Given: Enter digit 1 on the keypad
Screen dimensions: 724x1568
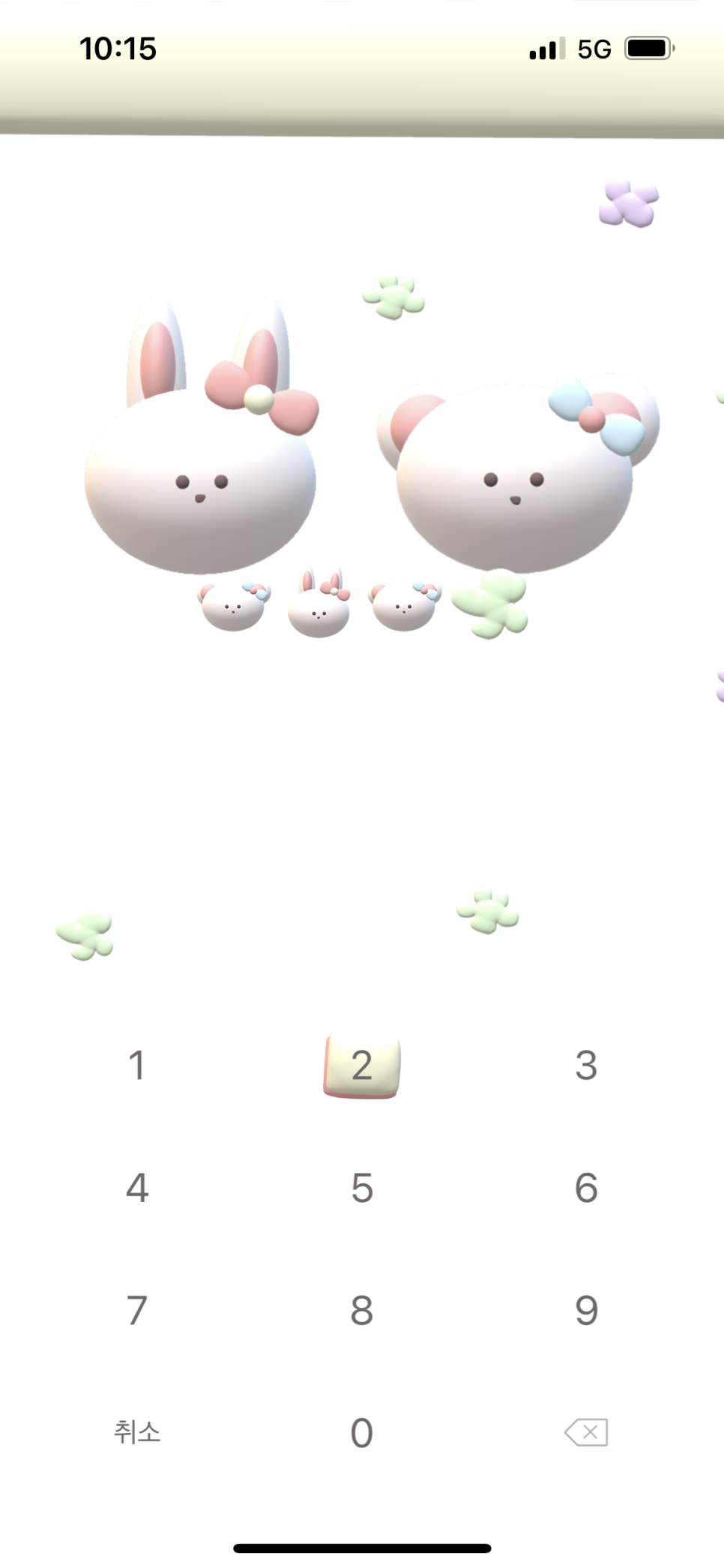Looking at the screenshot, I should pyautogui.click(x=136, y=1065).
